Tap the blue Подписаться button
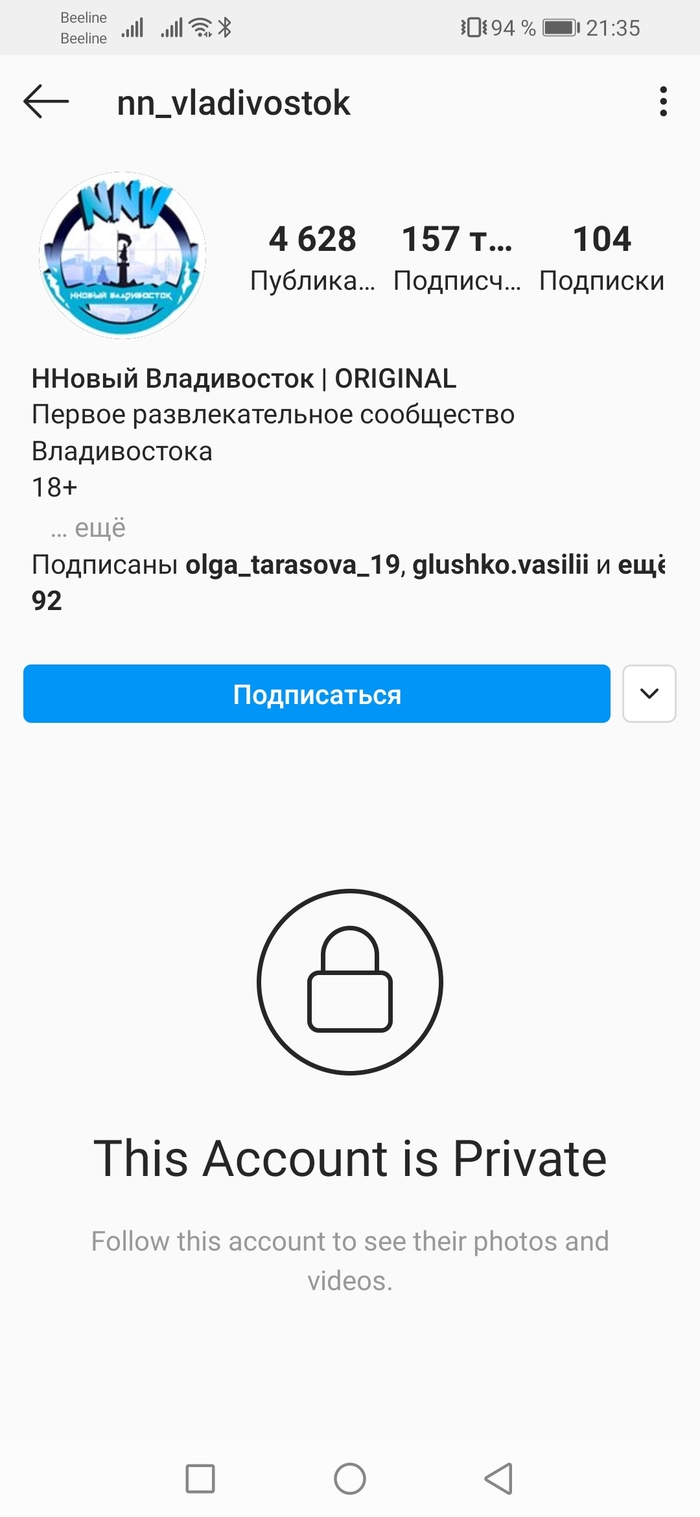700x1517 pixels. point(316,694)
